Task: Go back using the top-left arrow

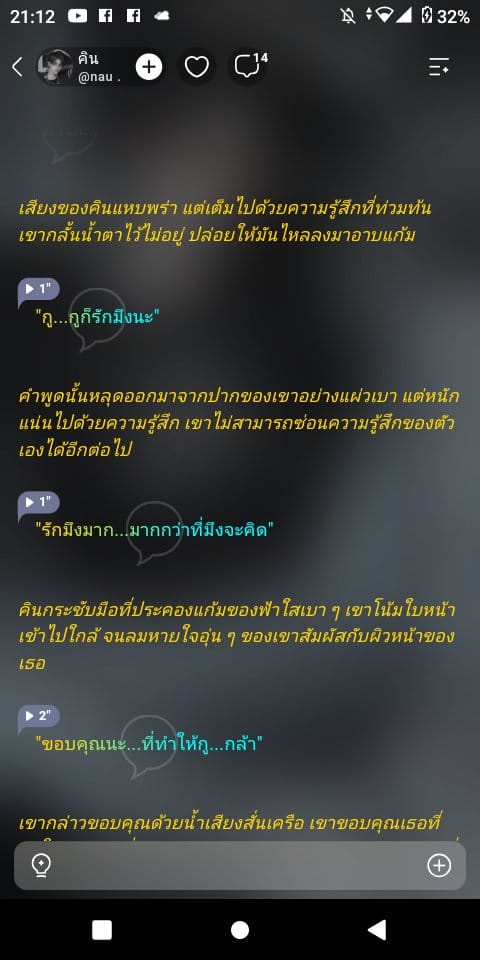Action: [17, 67]
